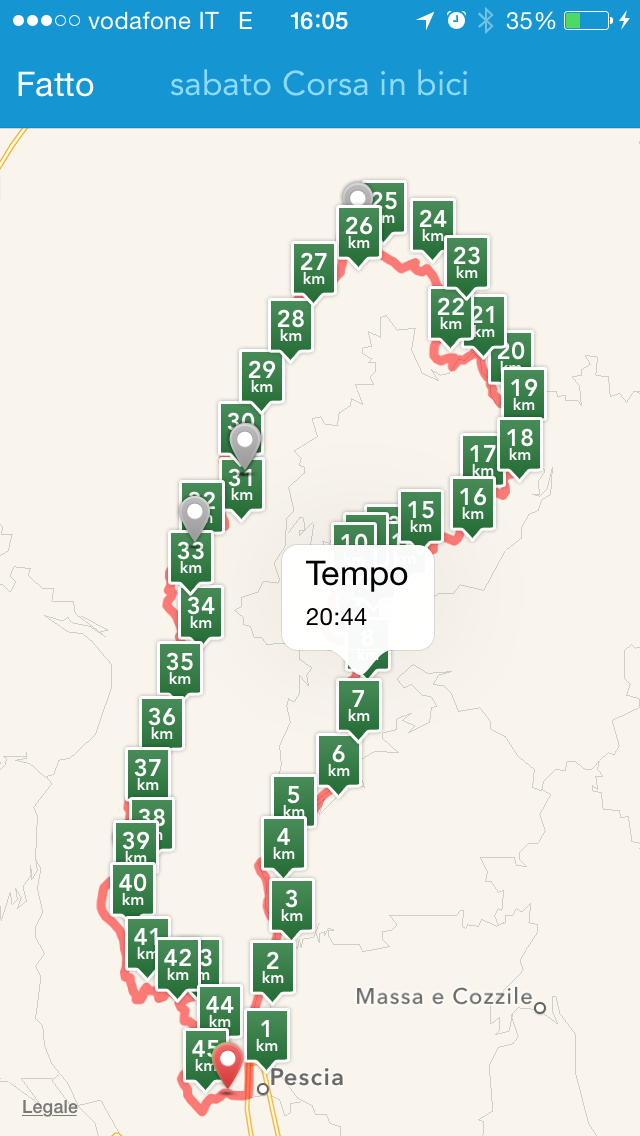
Task: Tap the 6 km marker
Action: pyautogui.click(x=338, y=761)
